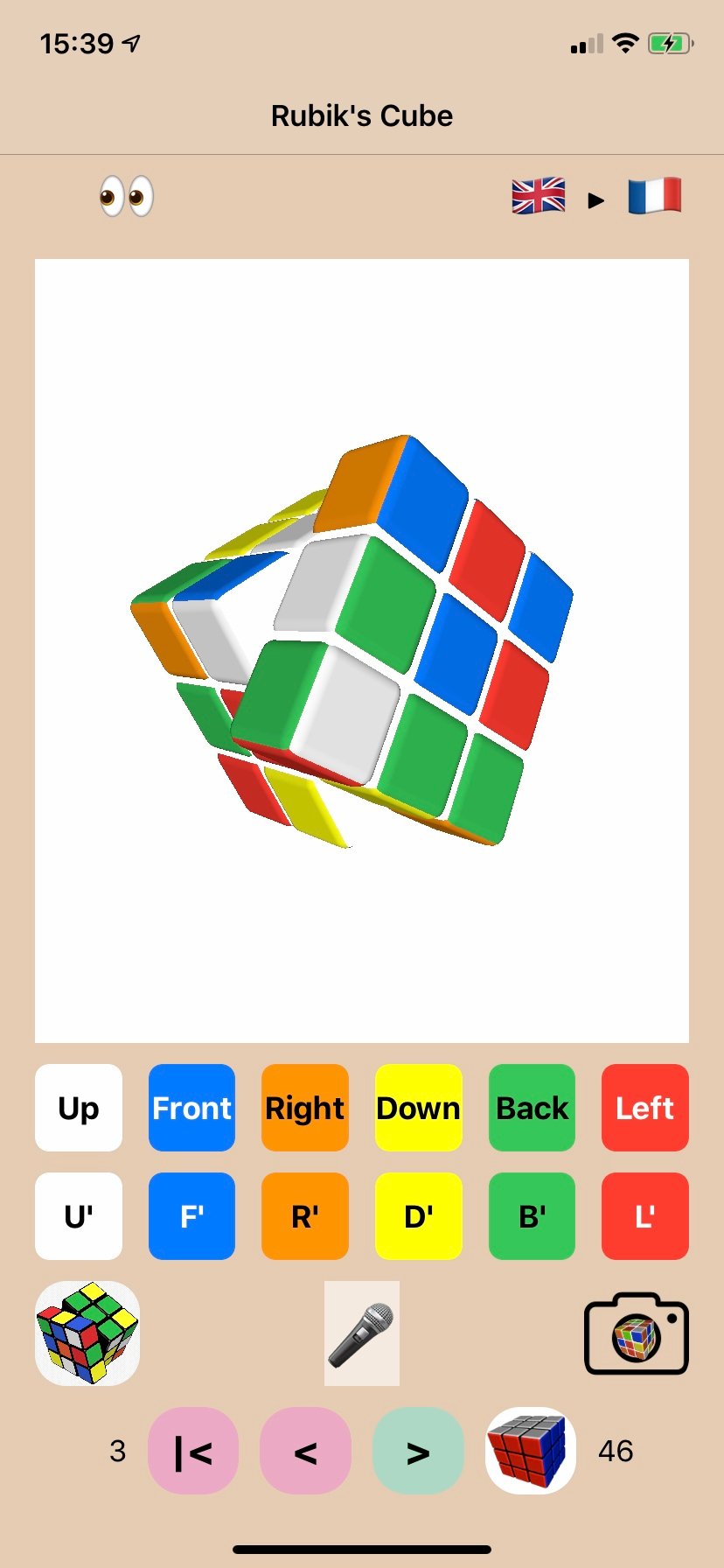Select the UK flag language
This screenshot has height=1568, width=724.
click(x=538, y=196)
